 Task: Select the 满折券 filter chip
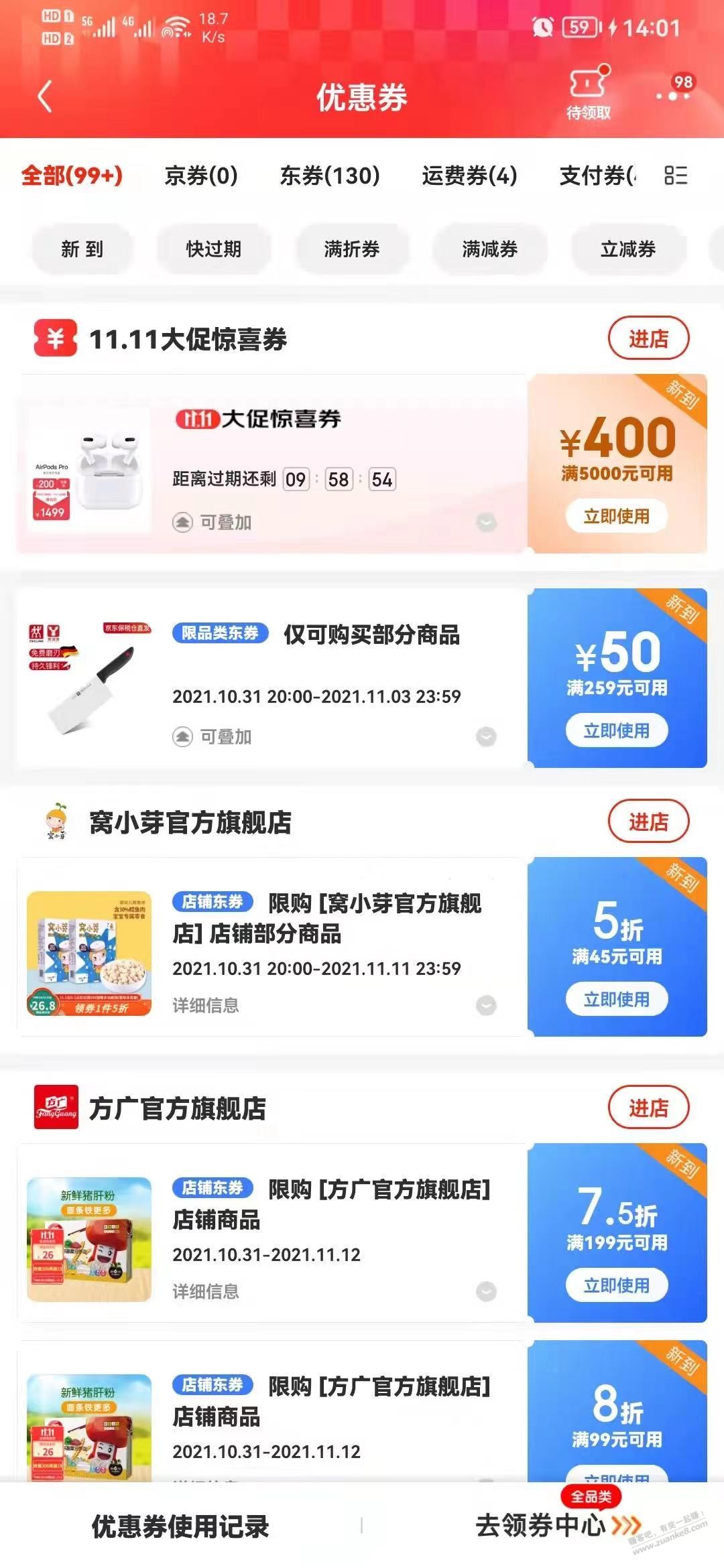tap(351, 249)
